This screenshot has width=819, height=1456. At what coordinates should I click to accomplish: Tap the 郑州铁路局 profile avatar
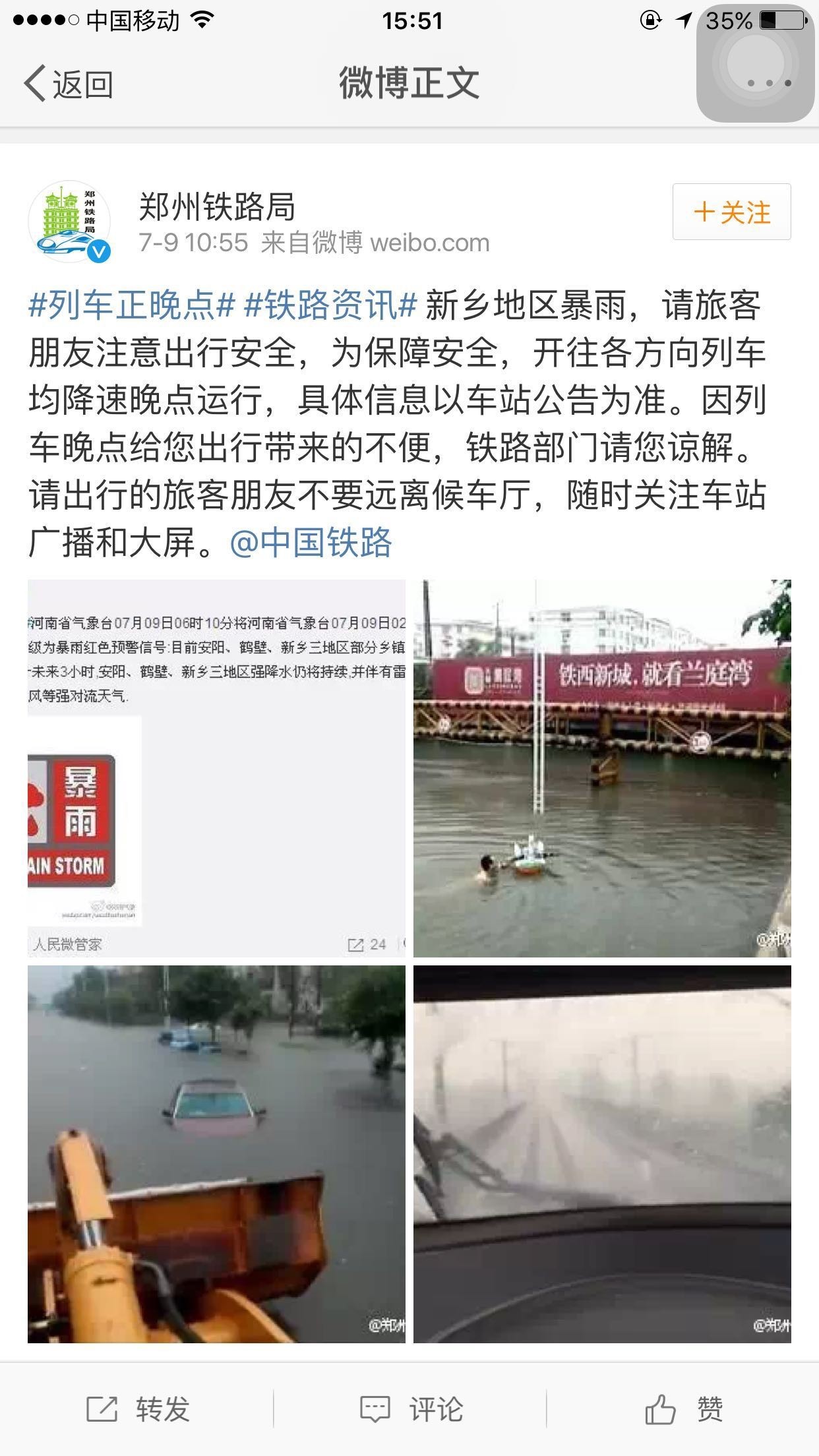(75, 218)
